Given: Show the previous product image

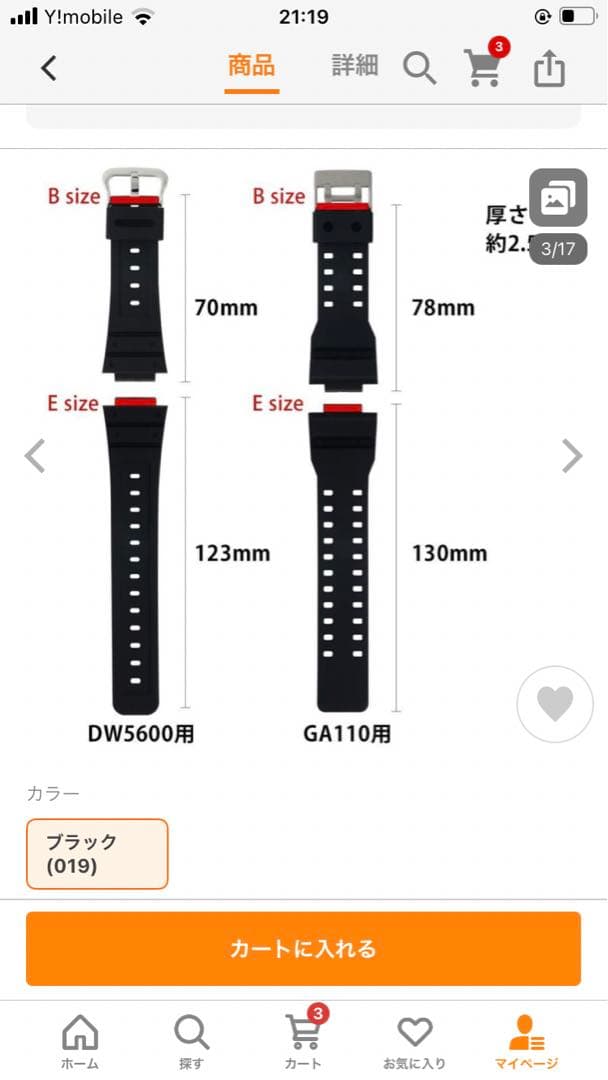Looking at the screenshot, I should pos(35,456).
